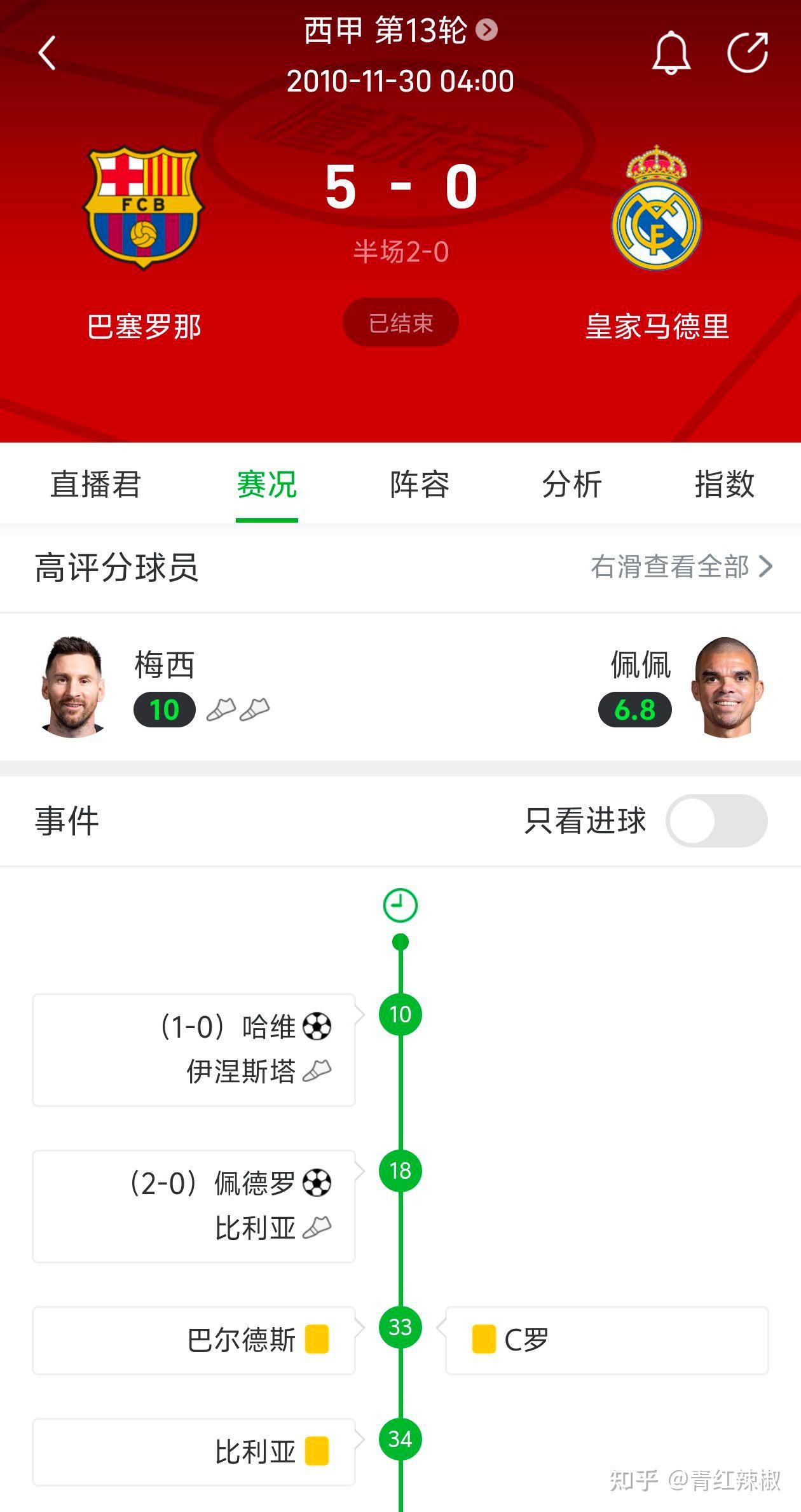801x1512 pixels.
Task: Tap the back arrow to leave match page
Action: tap(48, 52)
